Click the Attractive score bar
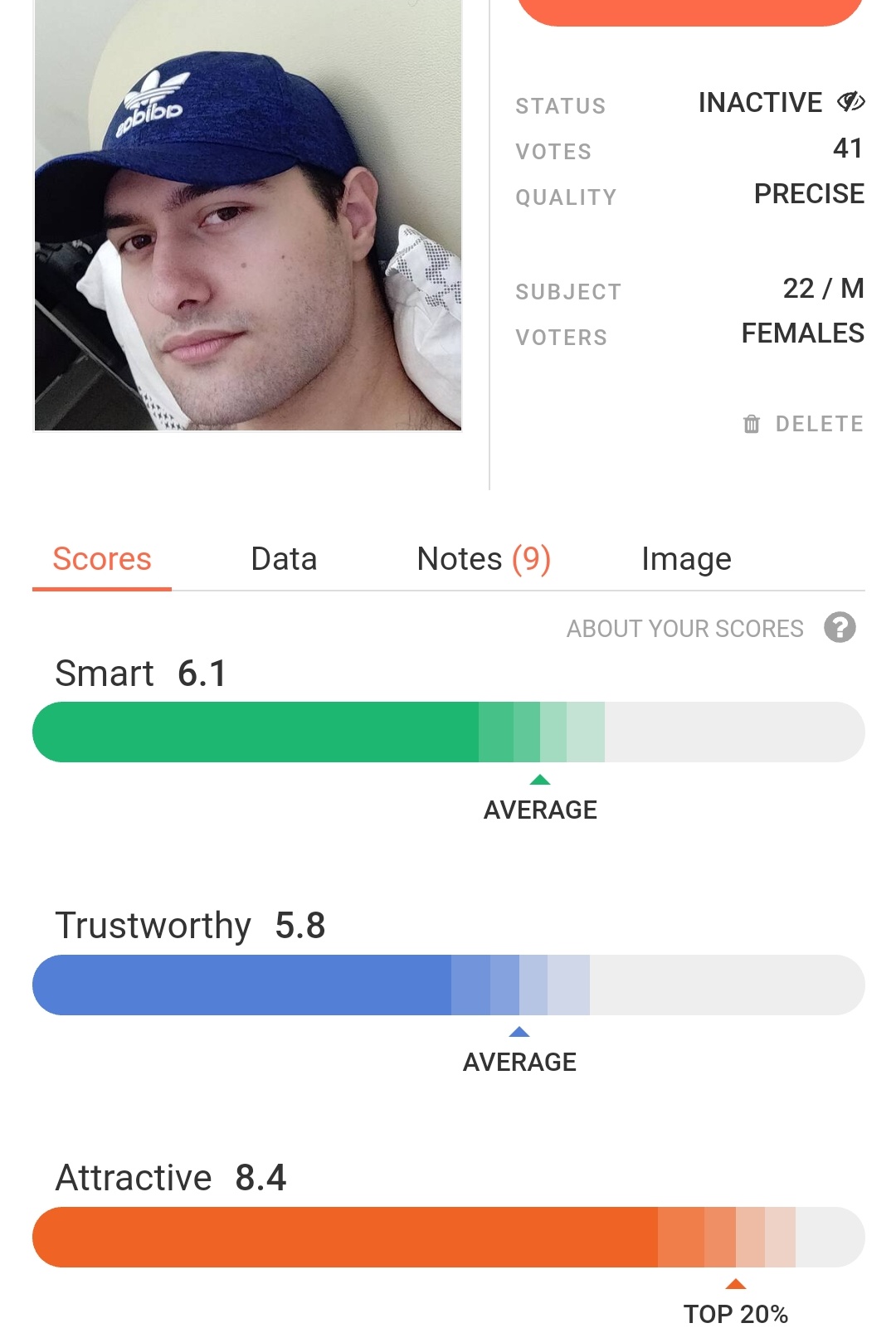The width and height of the screenshot is (896, 1328). 448,1237
